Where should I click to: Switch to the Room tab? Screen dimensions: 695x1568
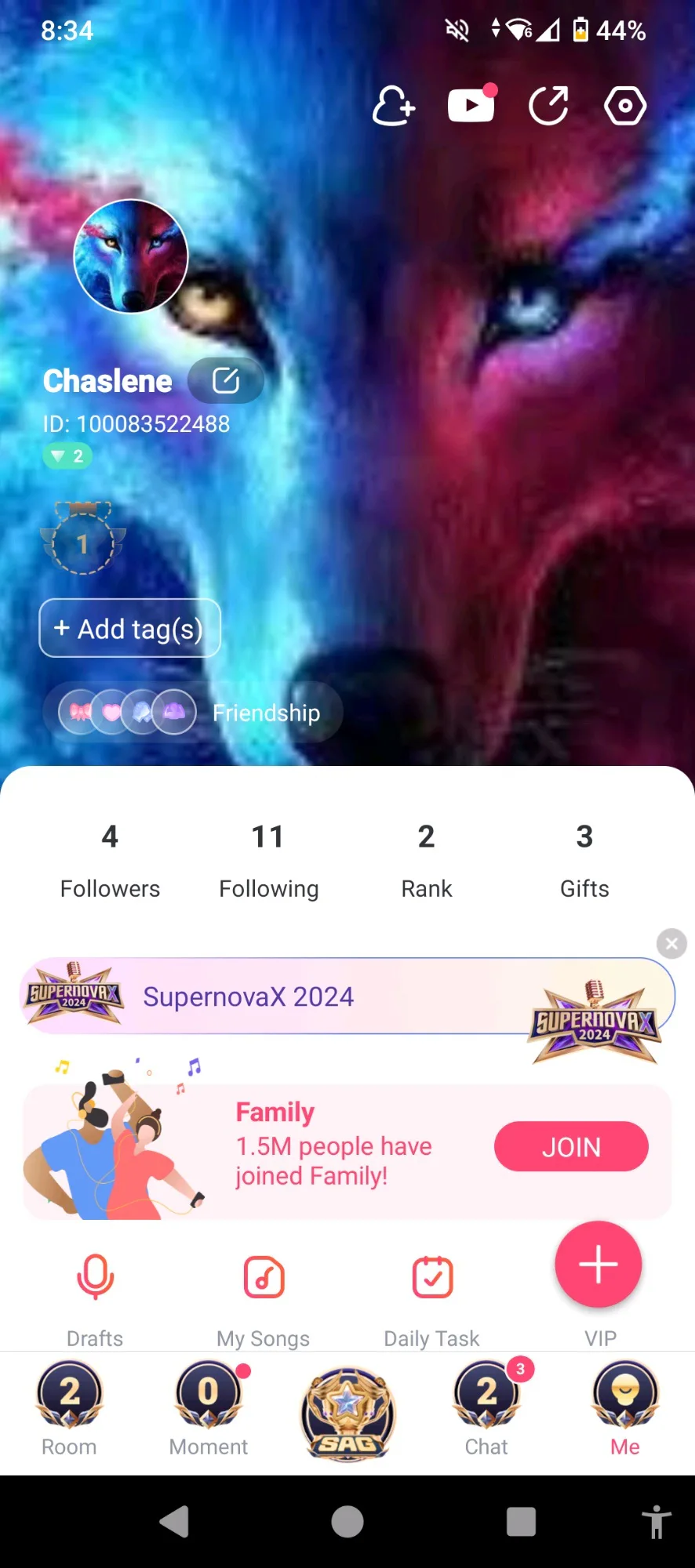(x=69, y=1408)
